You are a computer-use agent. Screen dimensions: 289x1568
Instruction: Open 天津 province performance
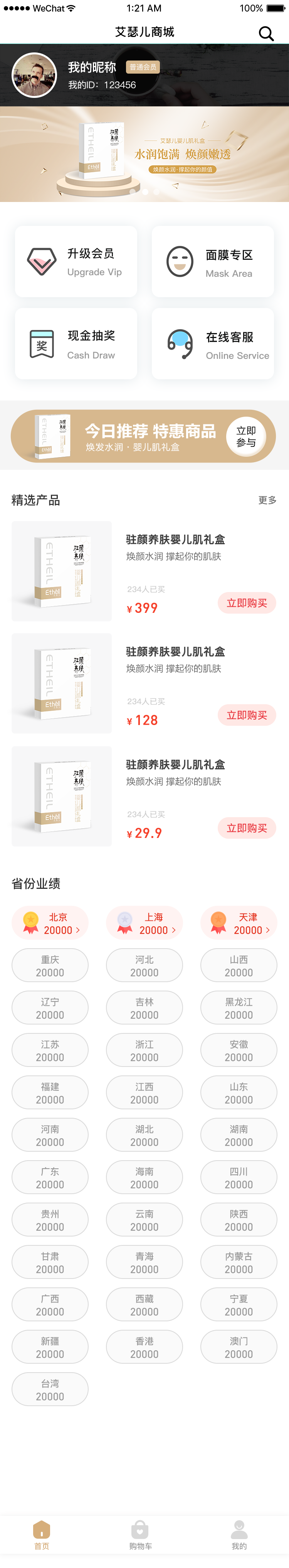click(x=239, y=923)
